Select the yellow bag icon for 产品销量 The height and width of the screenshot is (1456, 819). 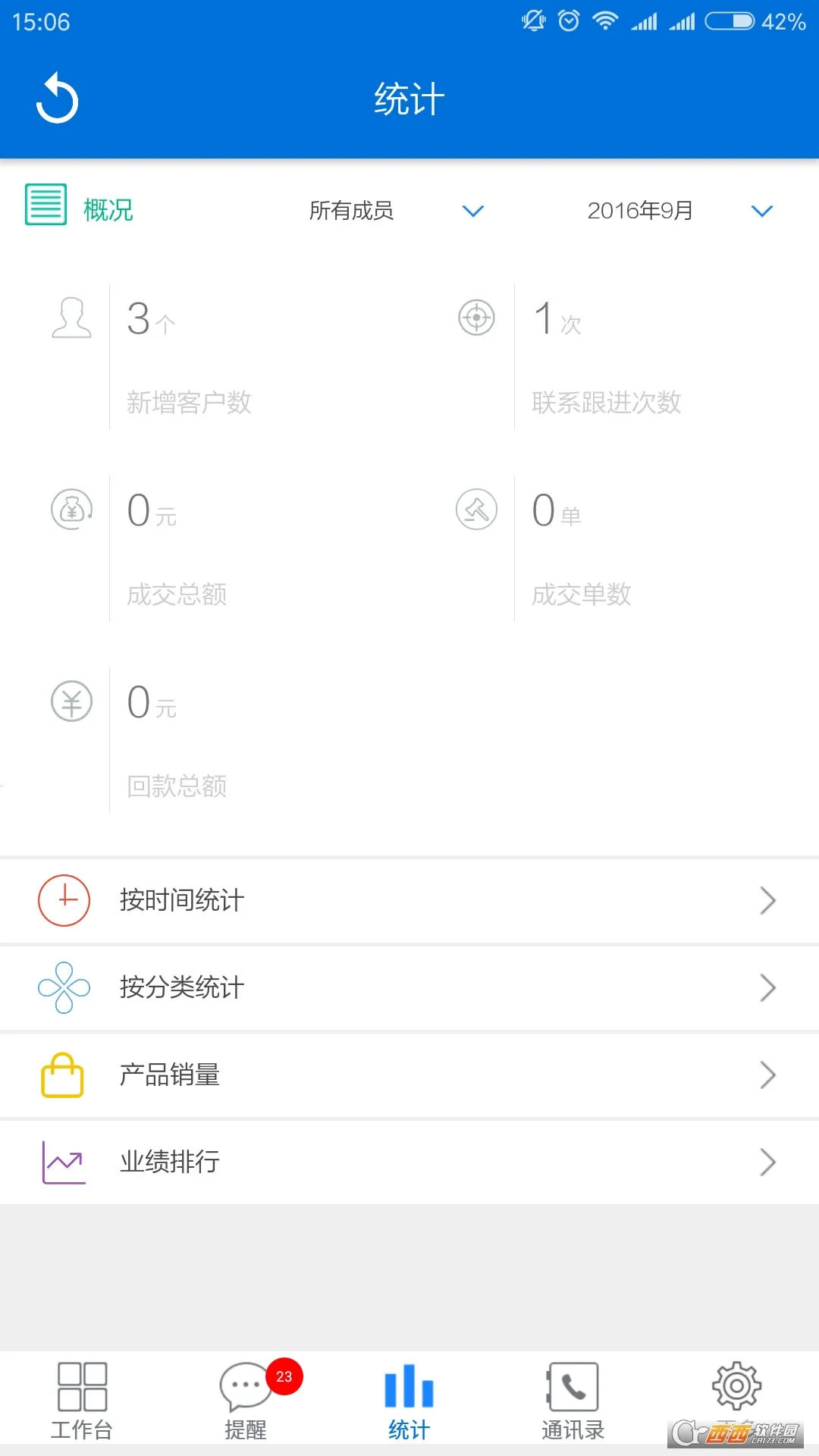(64, 1075)
